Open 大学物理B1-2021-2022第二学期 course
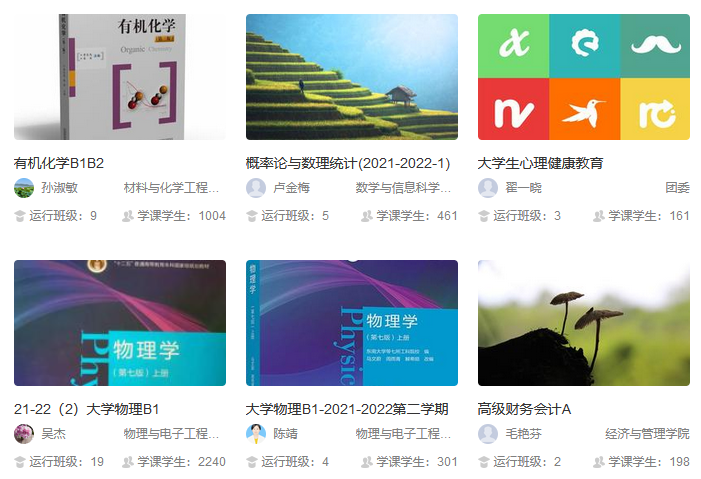 (351, 323)
